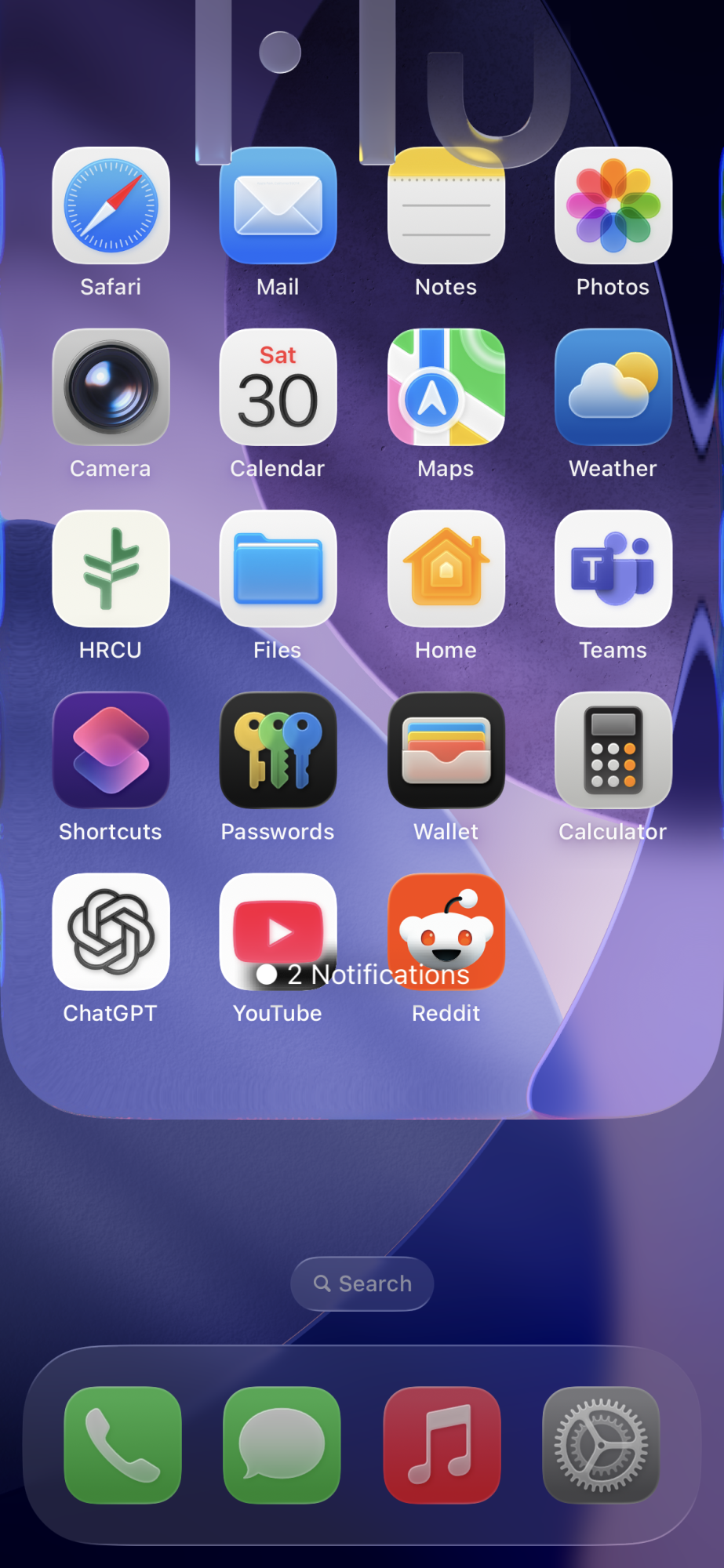Open the Notes app
The height and width of the screenshot is (1568, 724).
pyautogui.click(x=446, y=206)
